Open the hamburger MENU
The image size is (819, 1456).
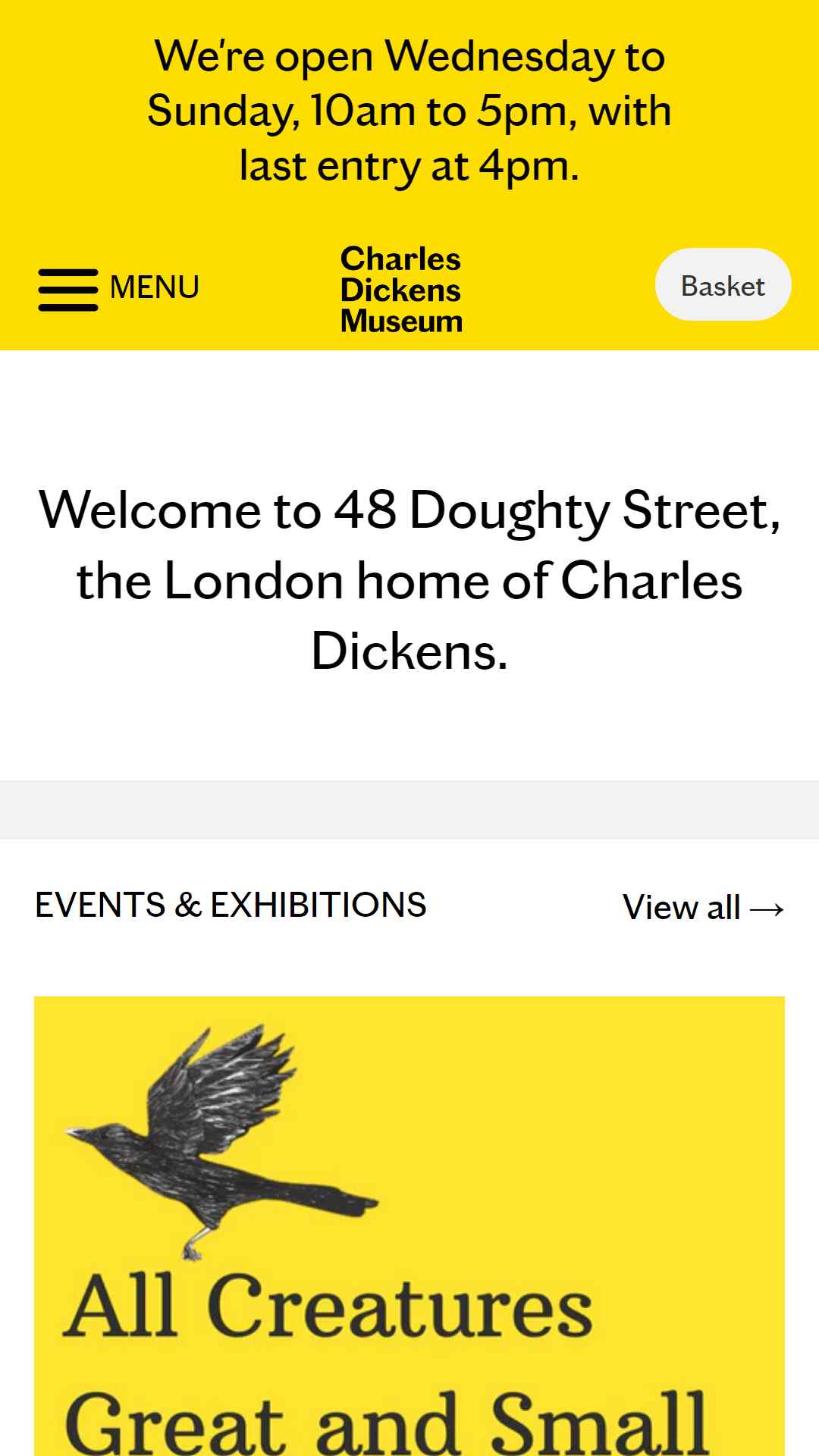[119, 288]
